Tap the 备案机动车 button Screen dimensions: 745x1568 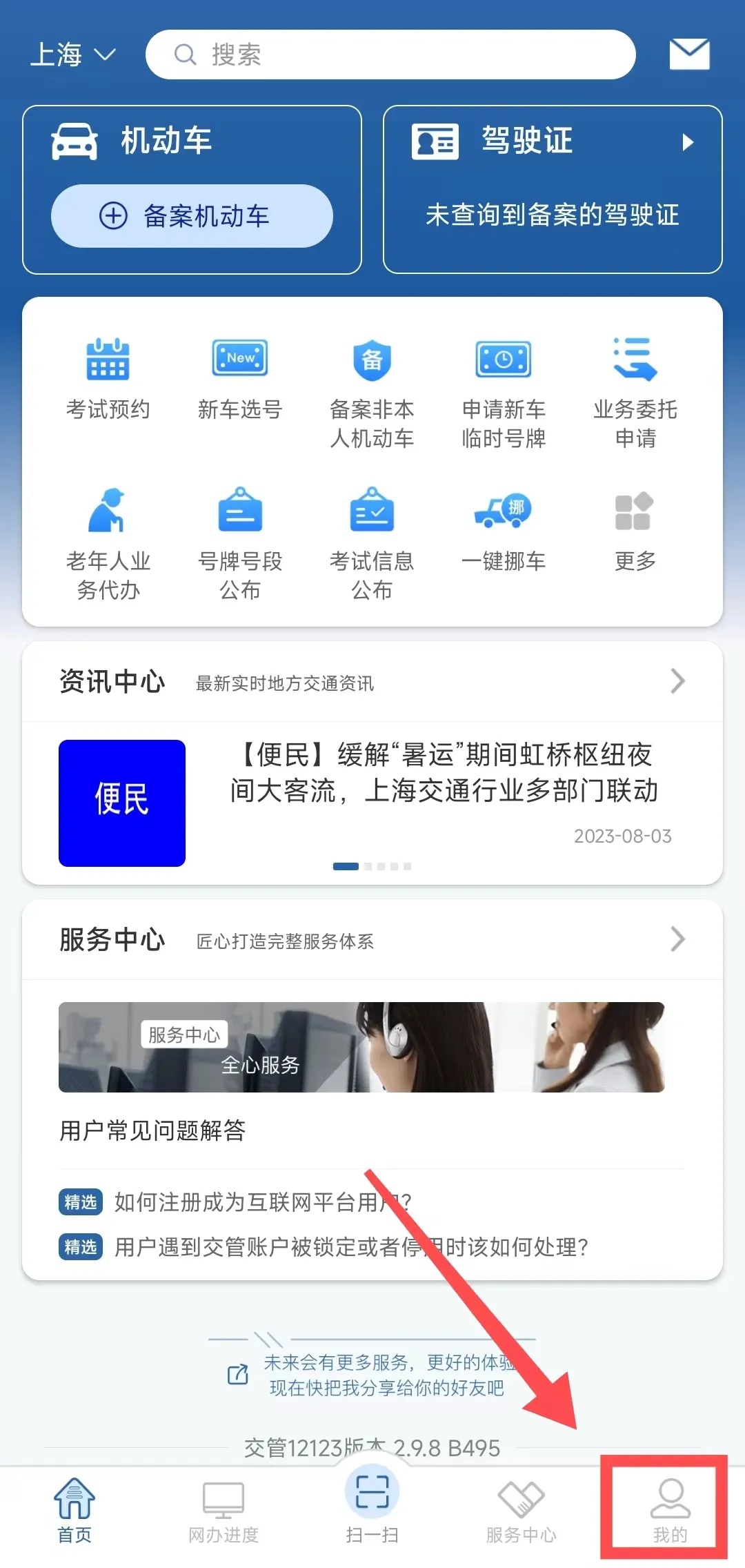click(x=192, y=216)
